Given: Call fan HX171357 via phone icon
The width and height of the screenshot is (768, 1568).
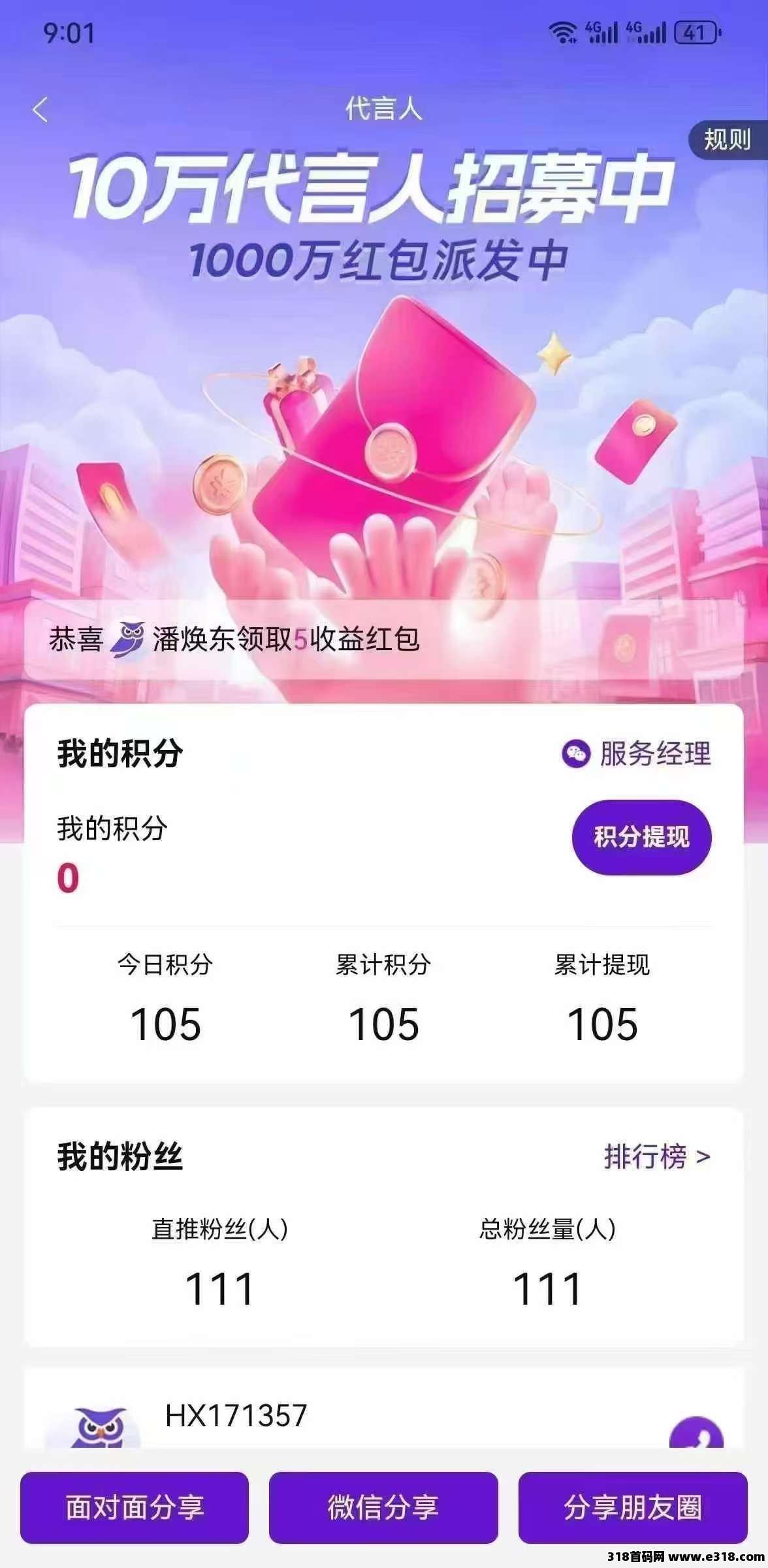Looking at the screenshot, I should click(696, 1433).
